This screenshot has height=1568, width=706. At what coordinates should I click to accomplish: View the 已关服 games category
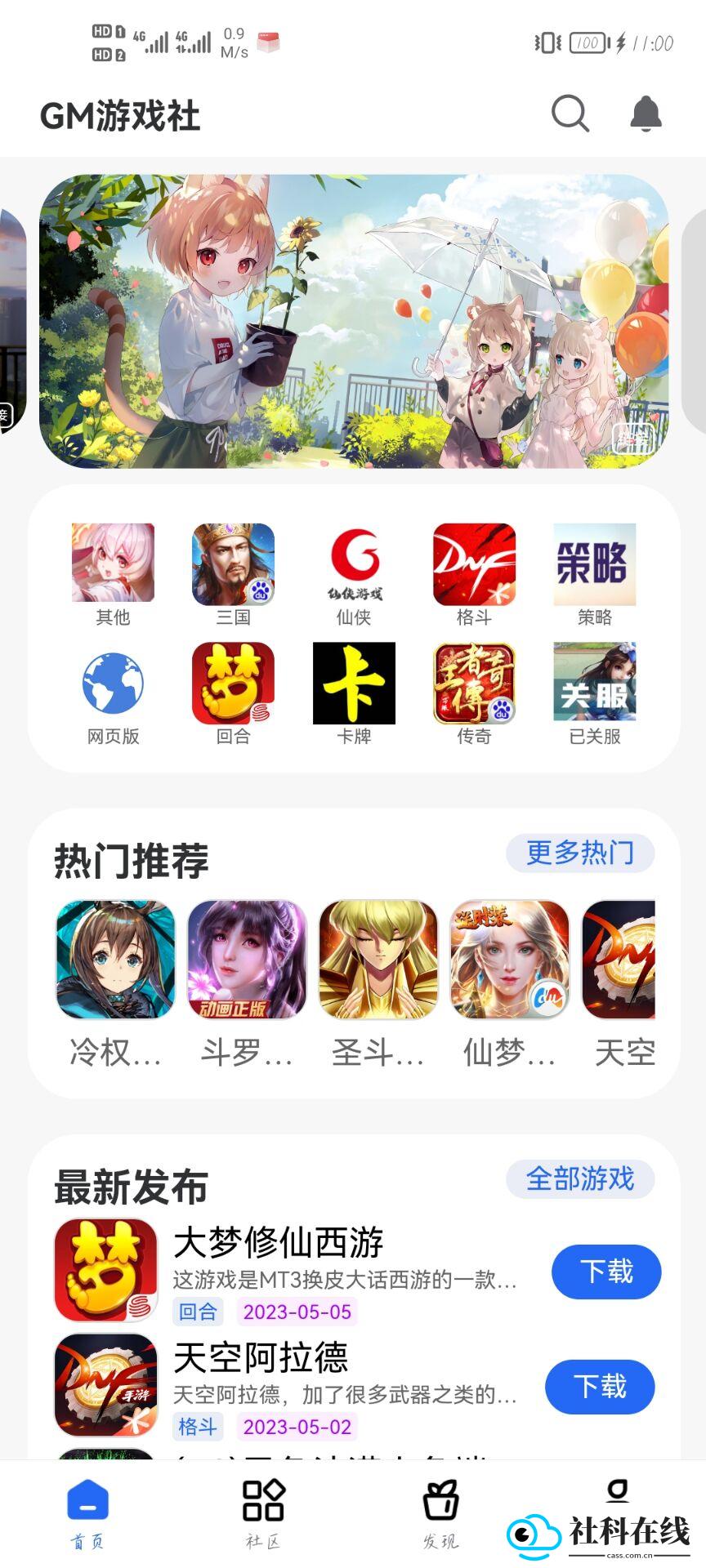pos(595,694)
